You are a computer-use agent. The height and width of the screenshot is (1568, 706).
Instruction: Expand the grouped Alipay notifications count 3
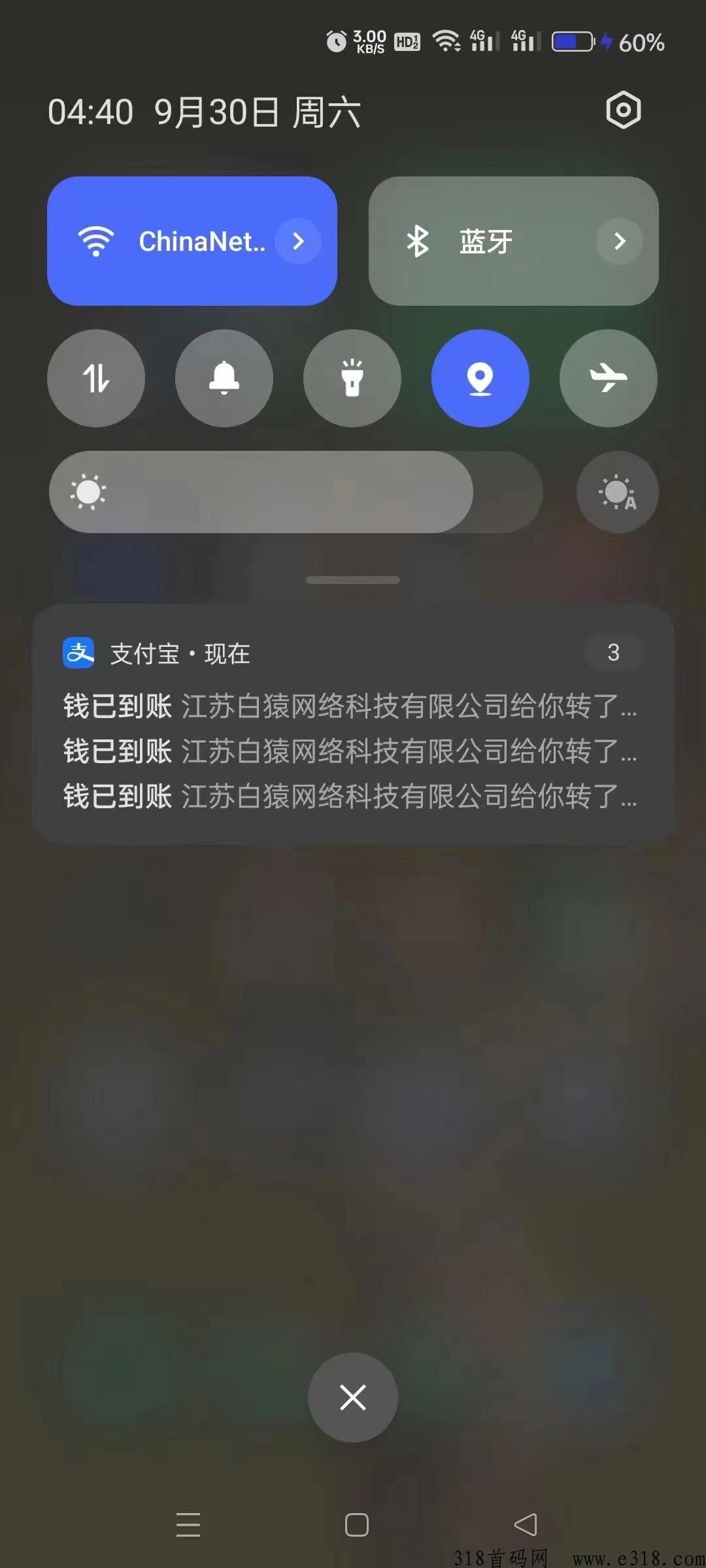tap(613, 652)
